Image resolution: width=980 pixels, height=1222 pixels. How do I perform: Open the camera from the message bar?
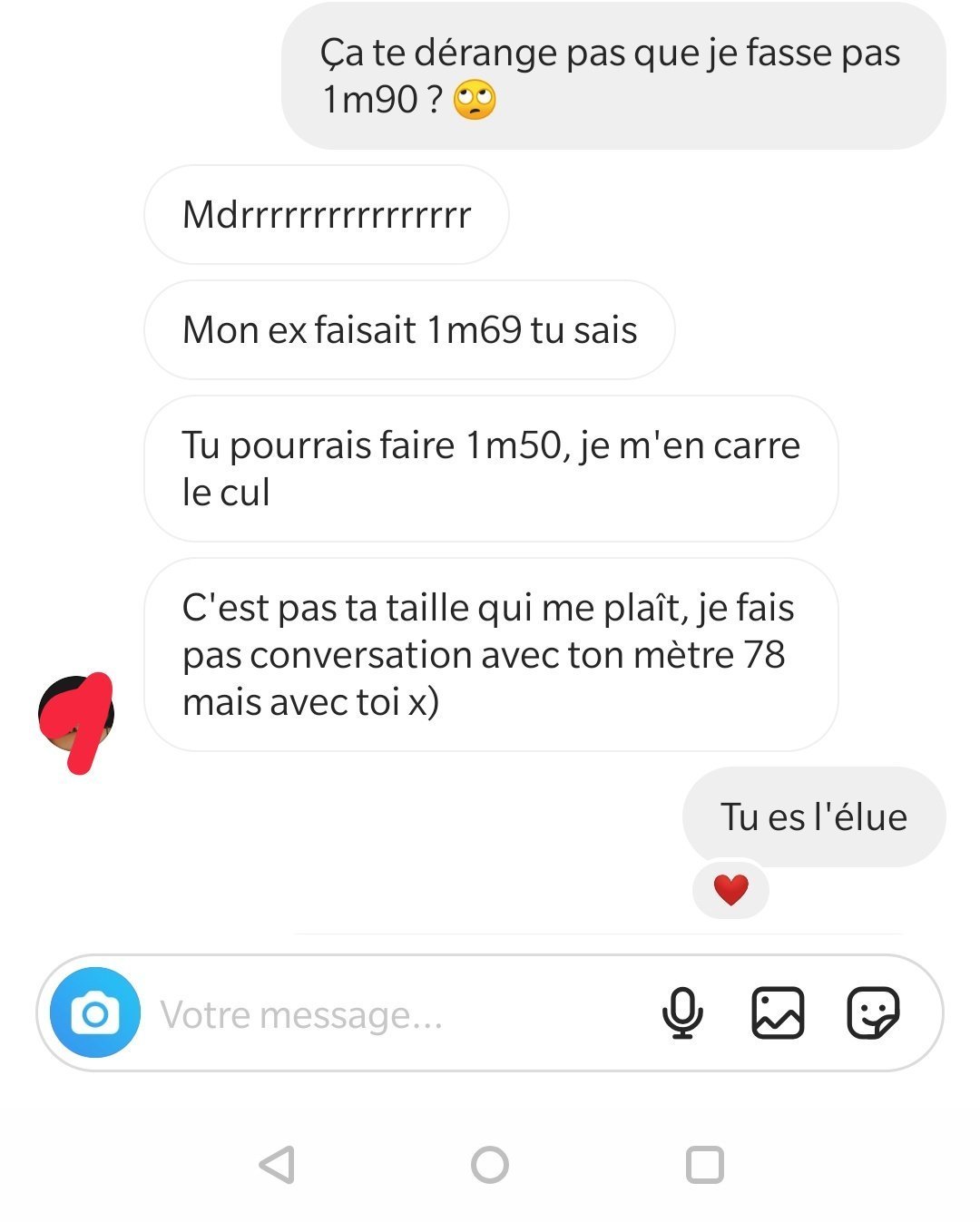point(94,1012)
